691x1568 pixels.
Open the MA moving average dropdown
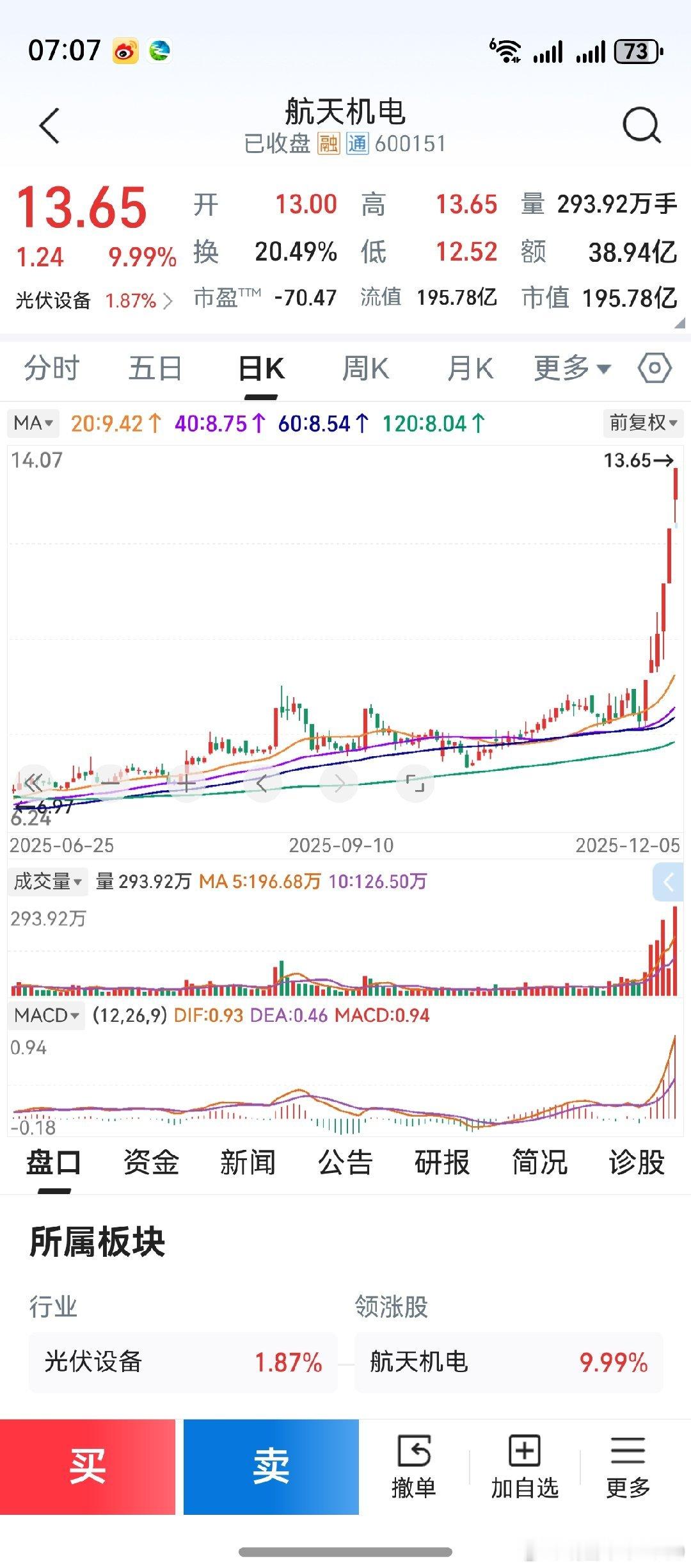[33, 423]
